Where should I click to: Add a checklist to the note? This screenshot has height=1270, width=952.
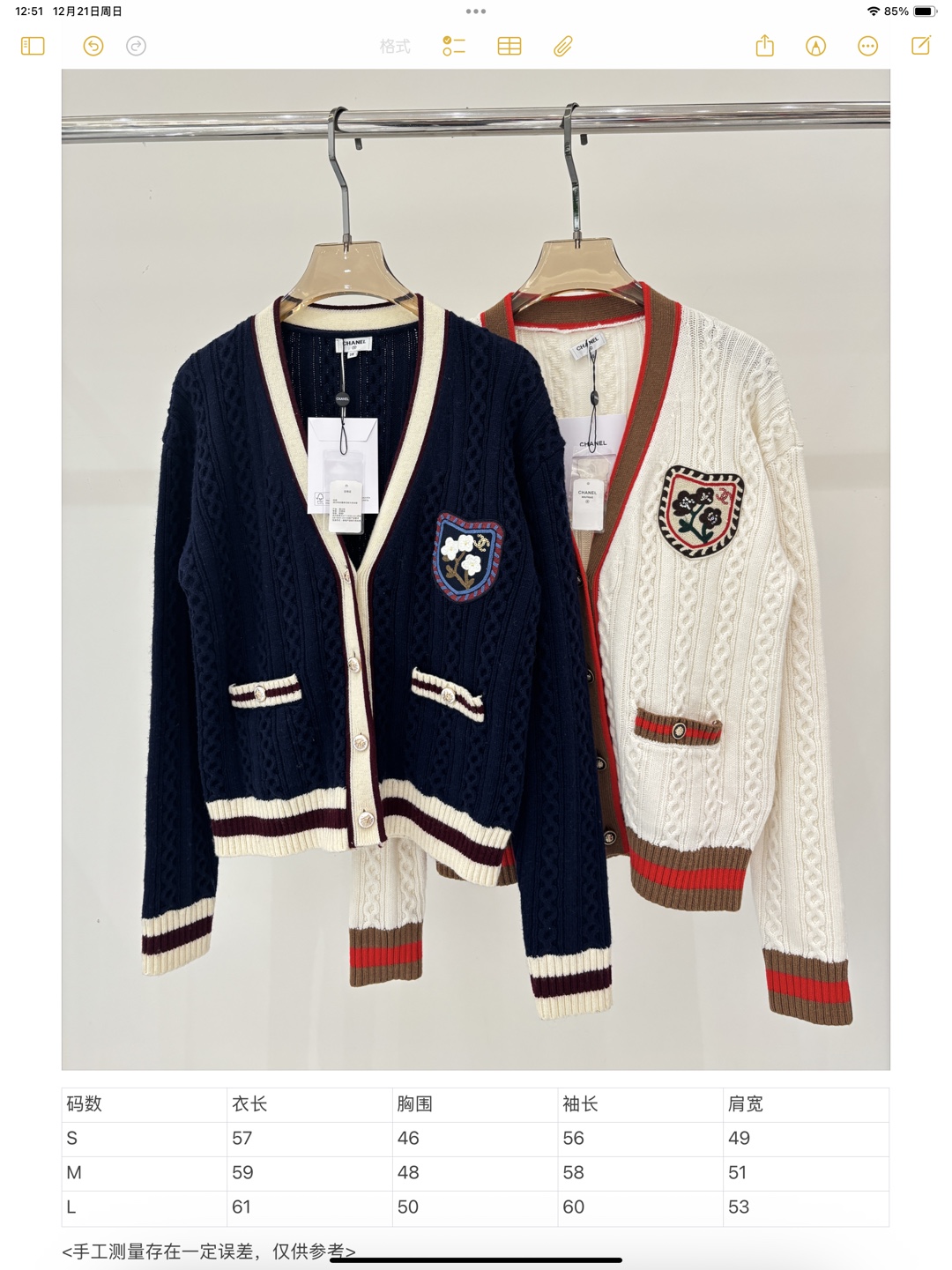point(454,46)
